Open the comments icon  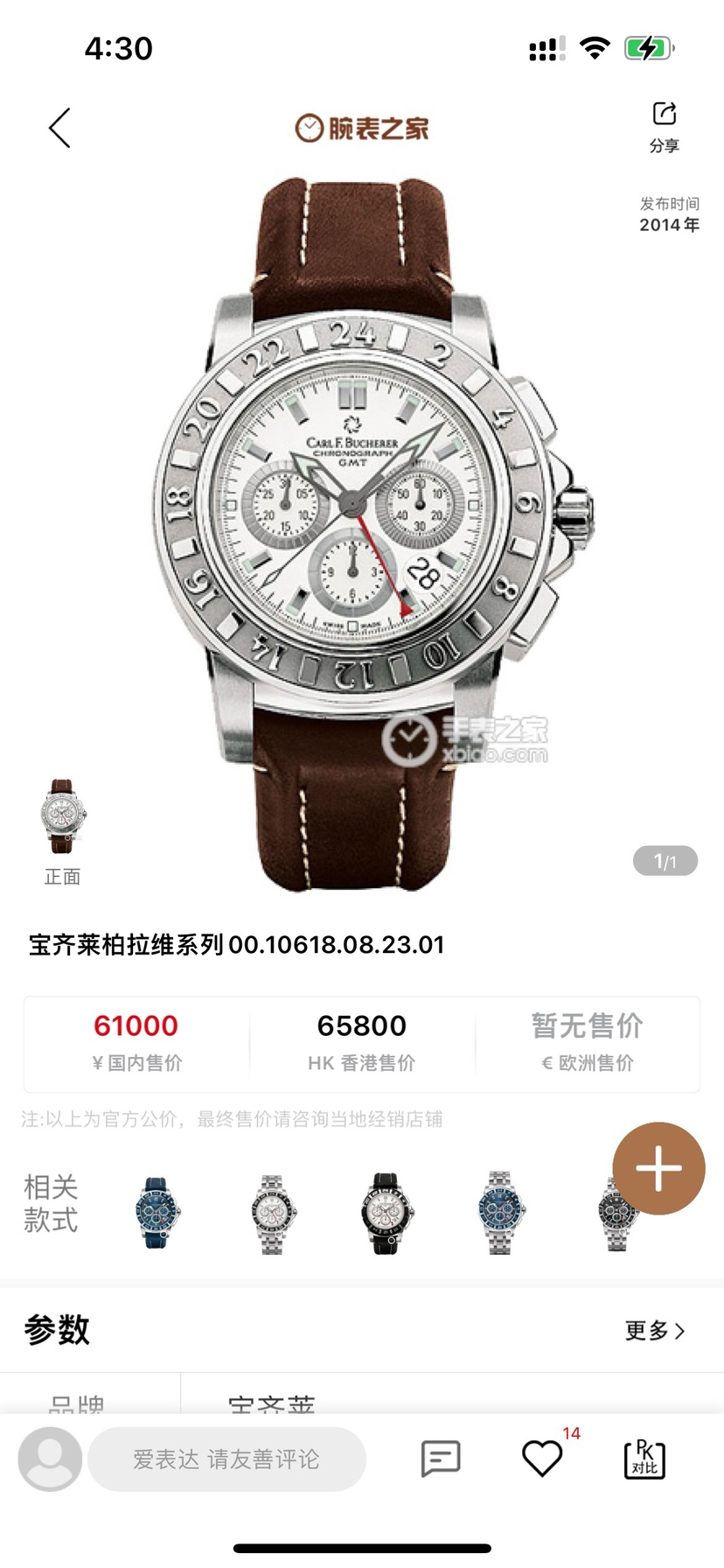coord(440,1459)
